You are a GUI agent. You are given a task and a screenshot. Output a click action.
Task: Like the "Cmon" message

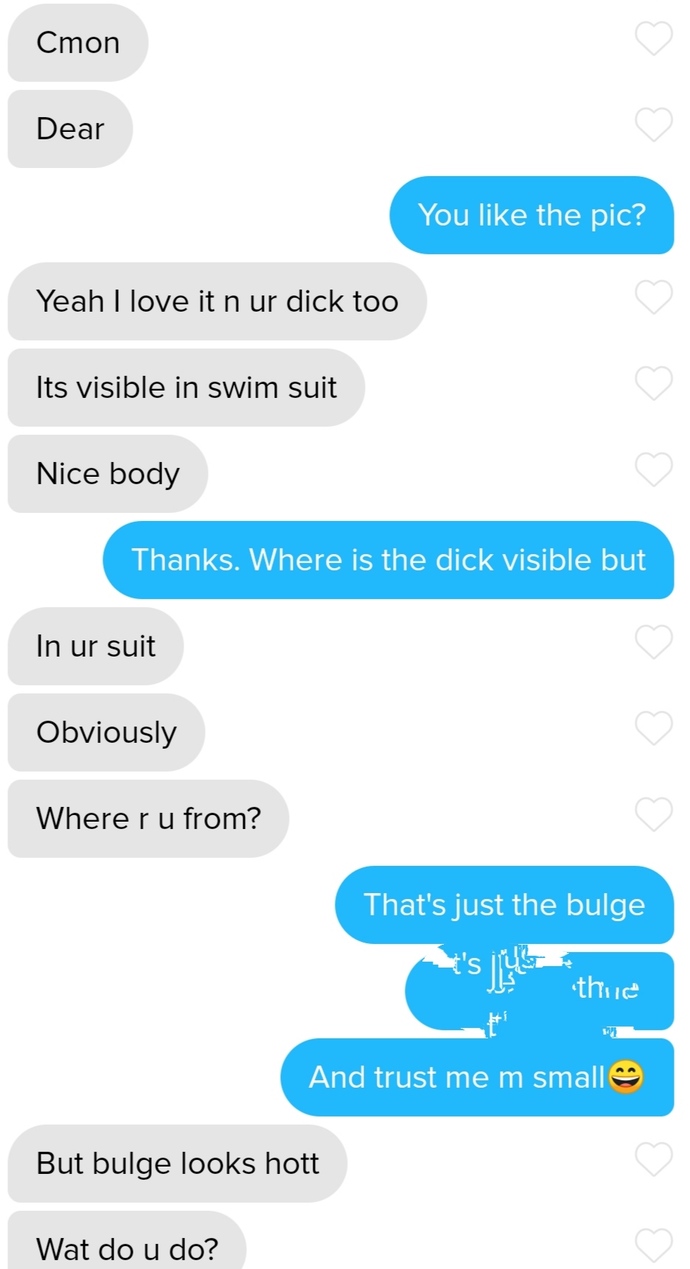(654, 40)
